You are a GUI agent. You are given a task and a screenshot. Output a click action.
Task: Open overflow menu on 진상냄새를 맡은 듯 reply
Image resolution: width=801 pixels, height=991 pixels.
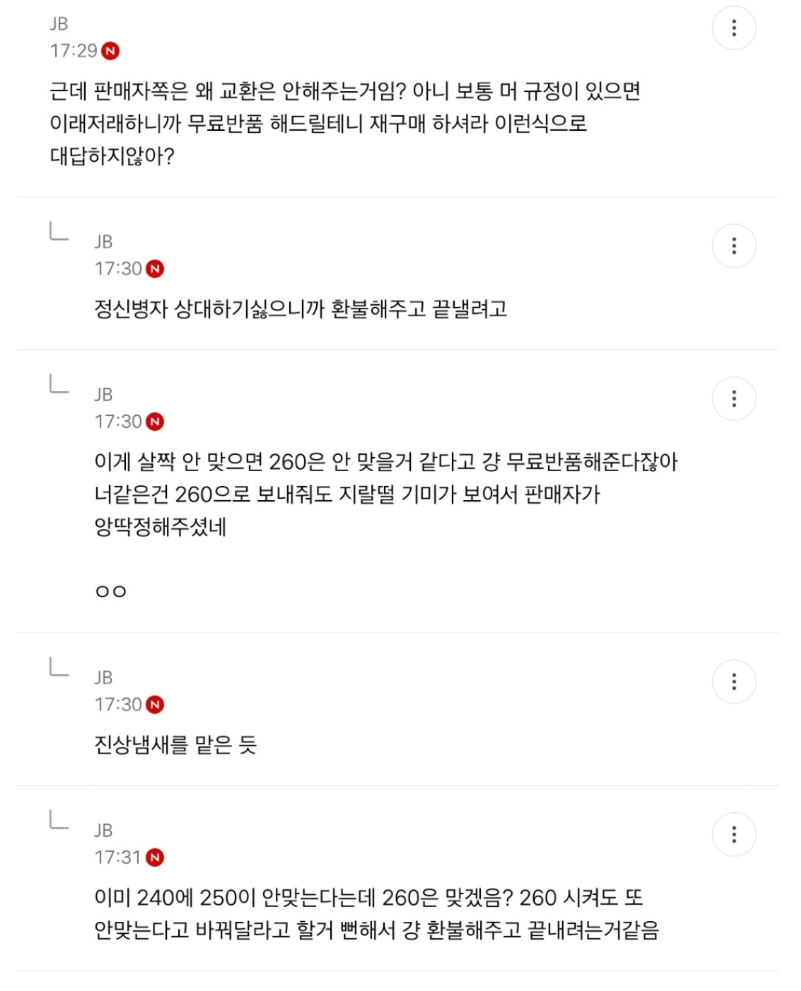point(734,682)
